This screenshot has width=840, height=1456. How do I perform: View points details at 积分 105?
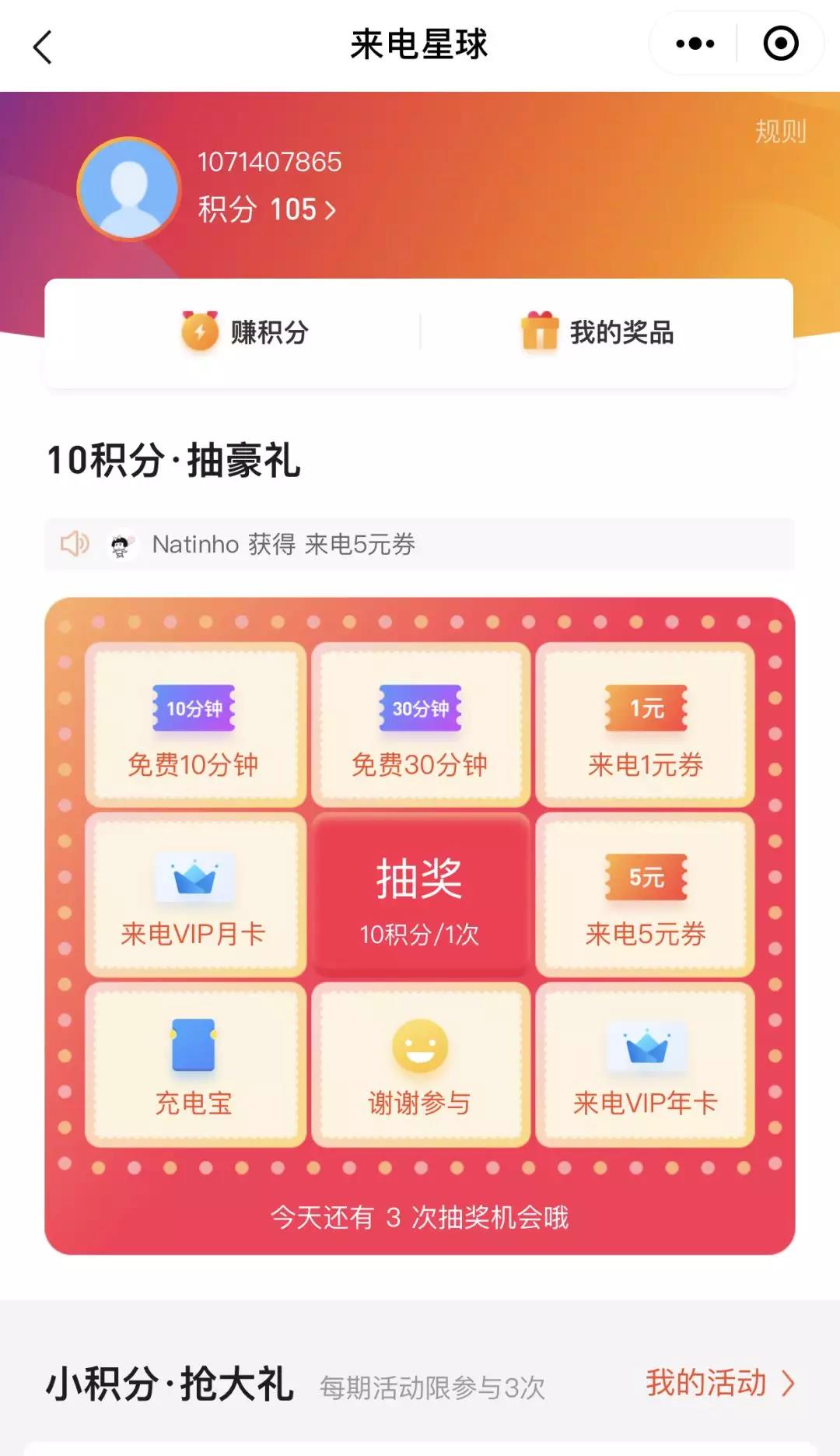click(267, 209)
